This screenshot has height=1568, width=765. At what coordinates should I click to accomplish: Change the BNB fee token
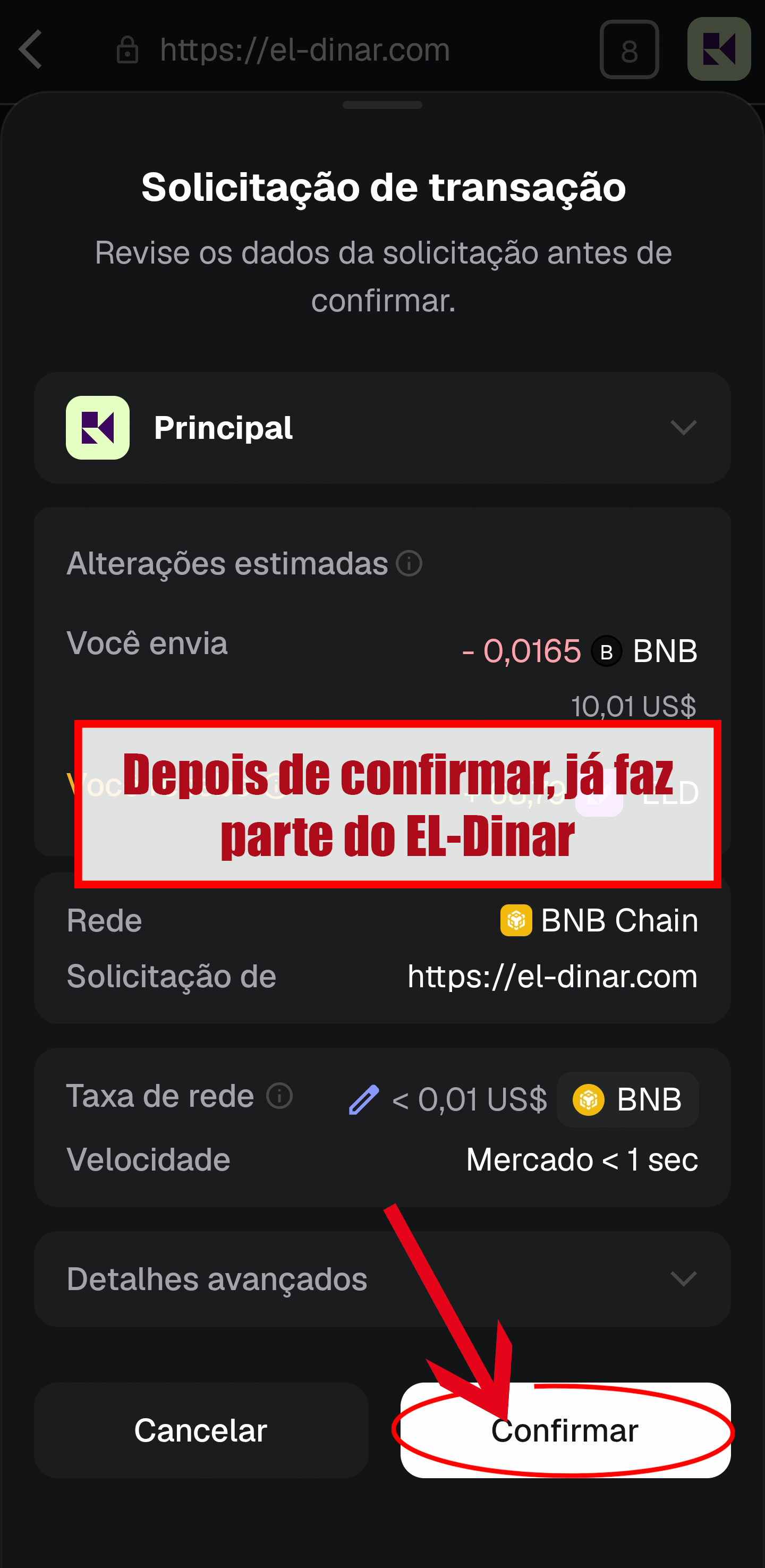627,1099
